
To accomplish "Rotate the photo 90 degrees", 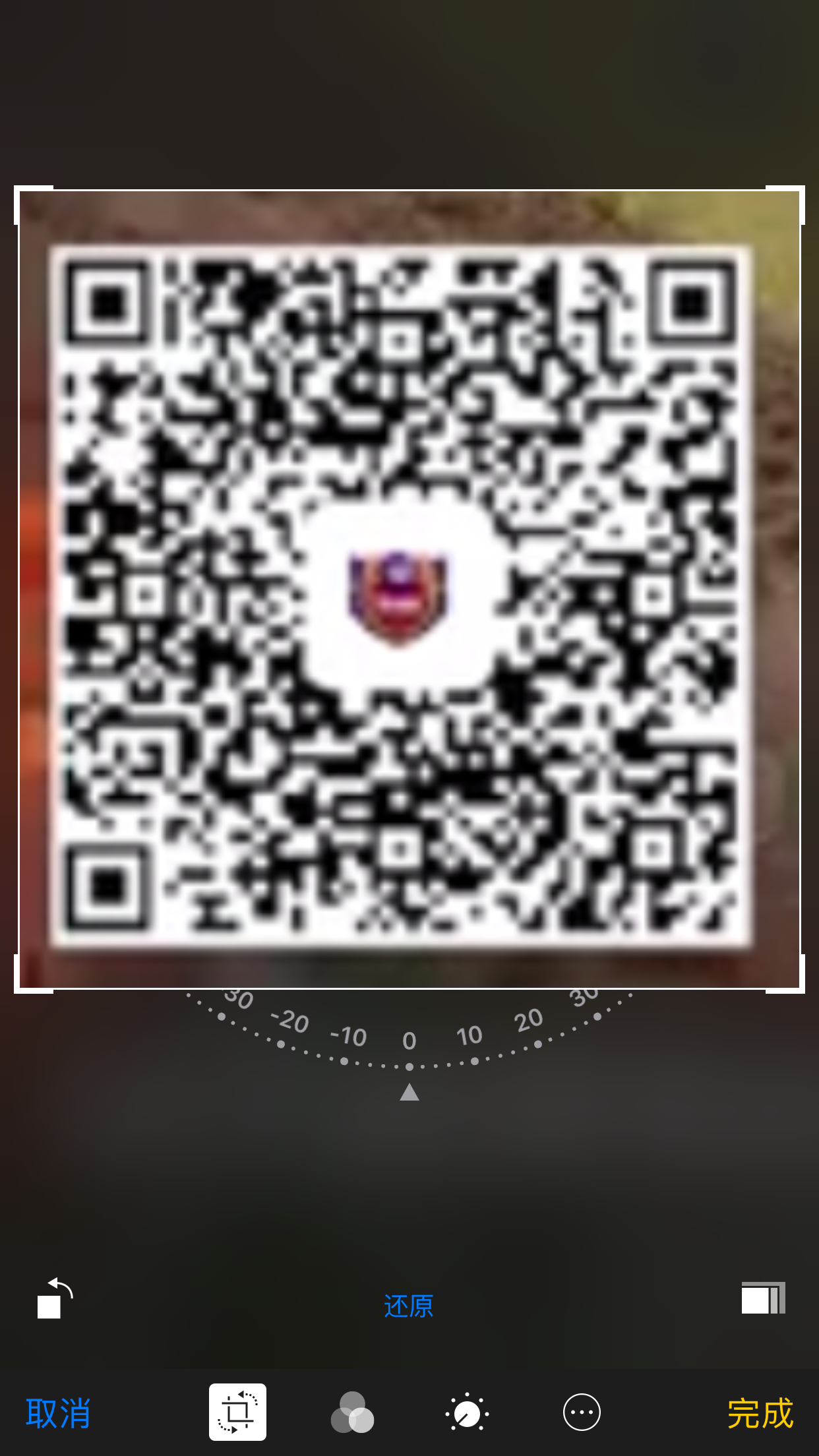I will [x=54, y=1298].
